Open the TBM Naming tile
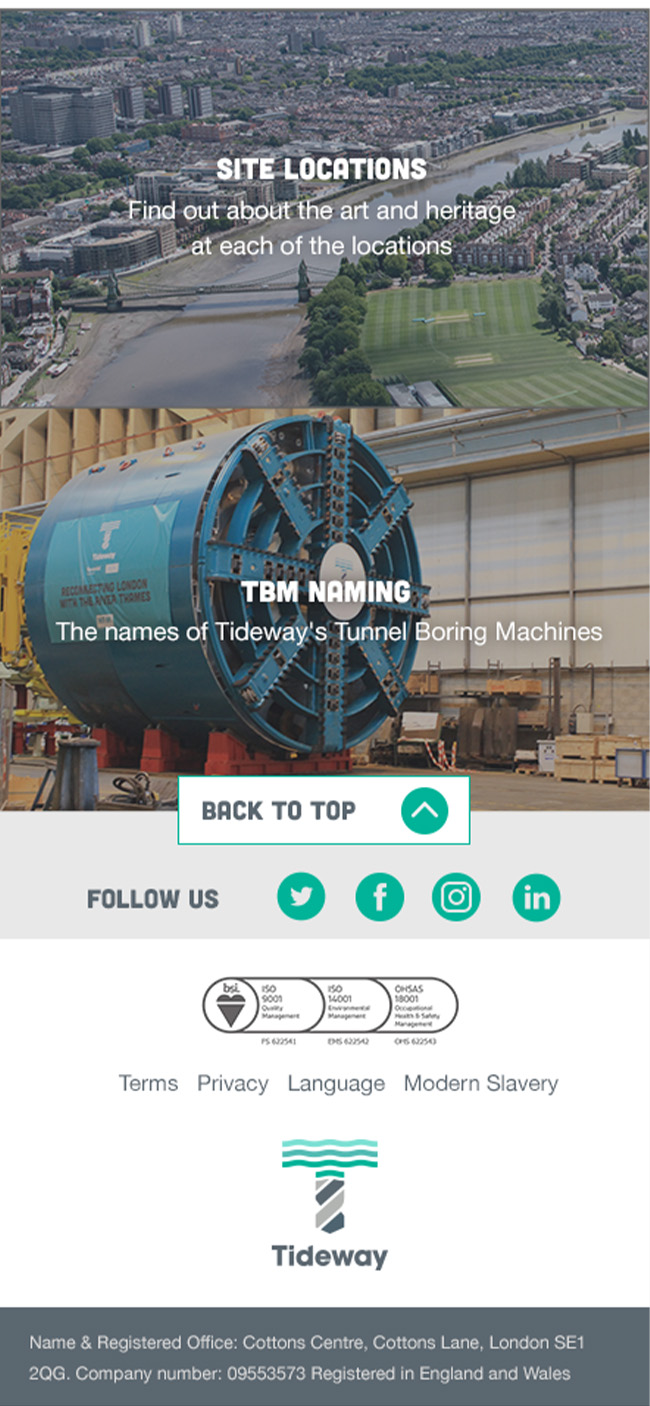Viewport: 650px width, 1406px height. tap(324, 610)
